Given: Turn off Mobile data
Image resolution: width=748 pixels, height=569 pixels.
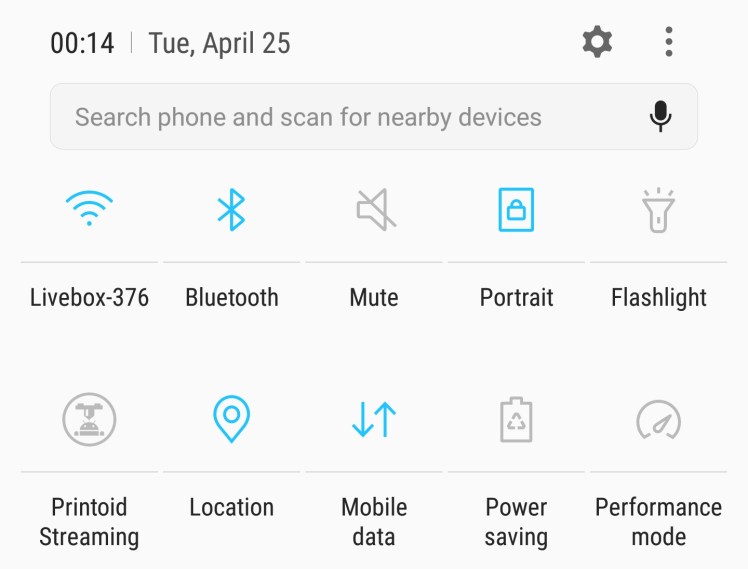Looking at the screenshot, I should [375, 419].
